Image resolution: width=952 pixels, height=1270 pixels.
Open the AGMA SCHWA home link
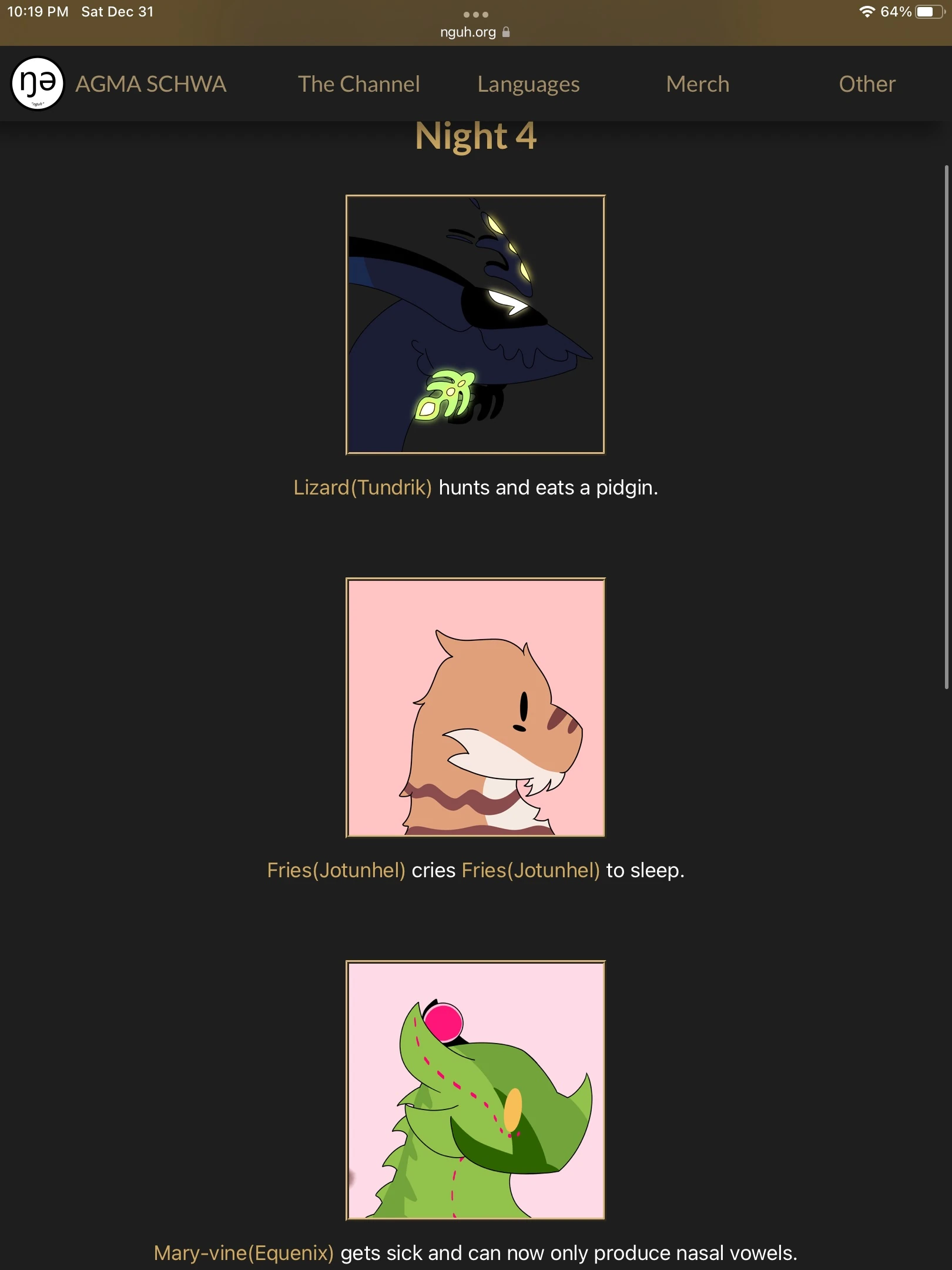pos(150,84)
